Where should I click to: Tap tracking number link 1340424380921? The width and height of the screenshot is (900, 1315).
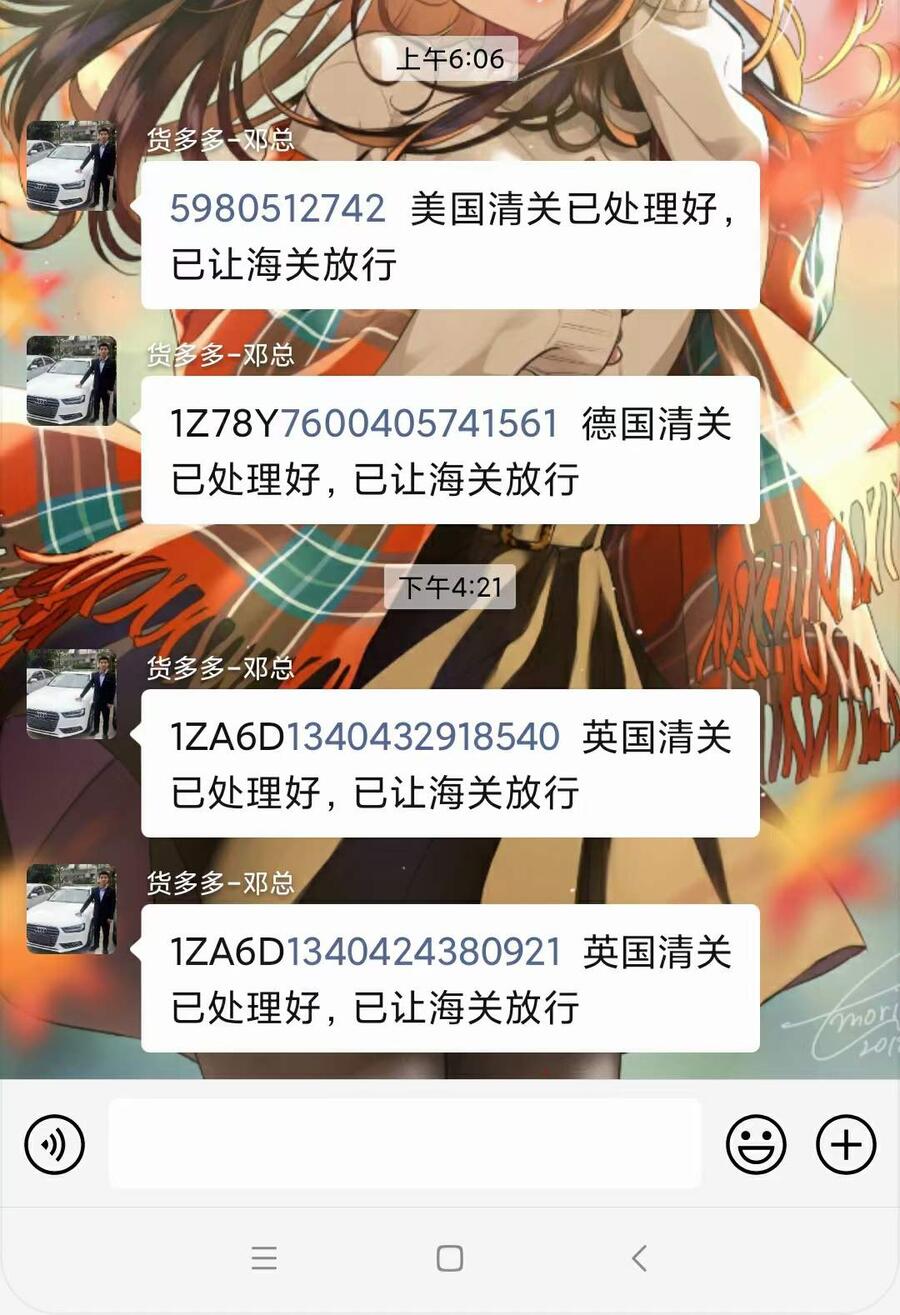(x=423, y=951)
